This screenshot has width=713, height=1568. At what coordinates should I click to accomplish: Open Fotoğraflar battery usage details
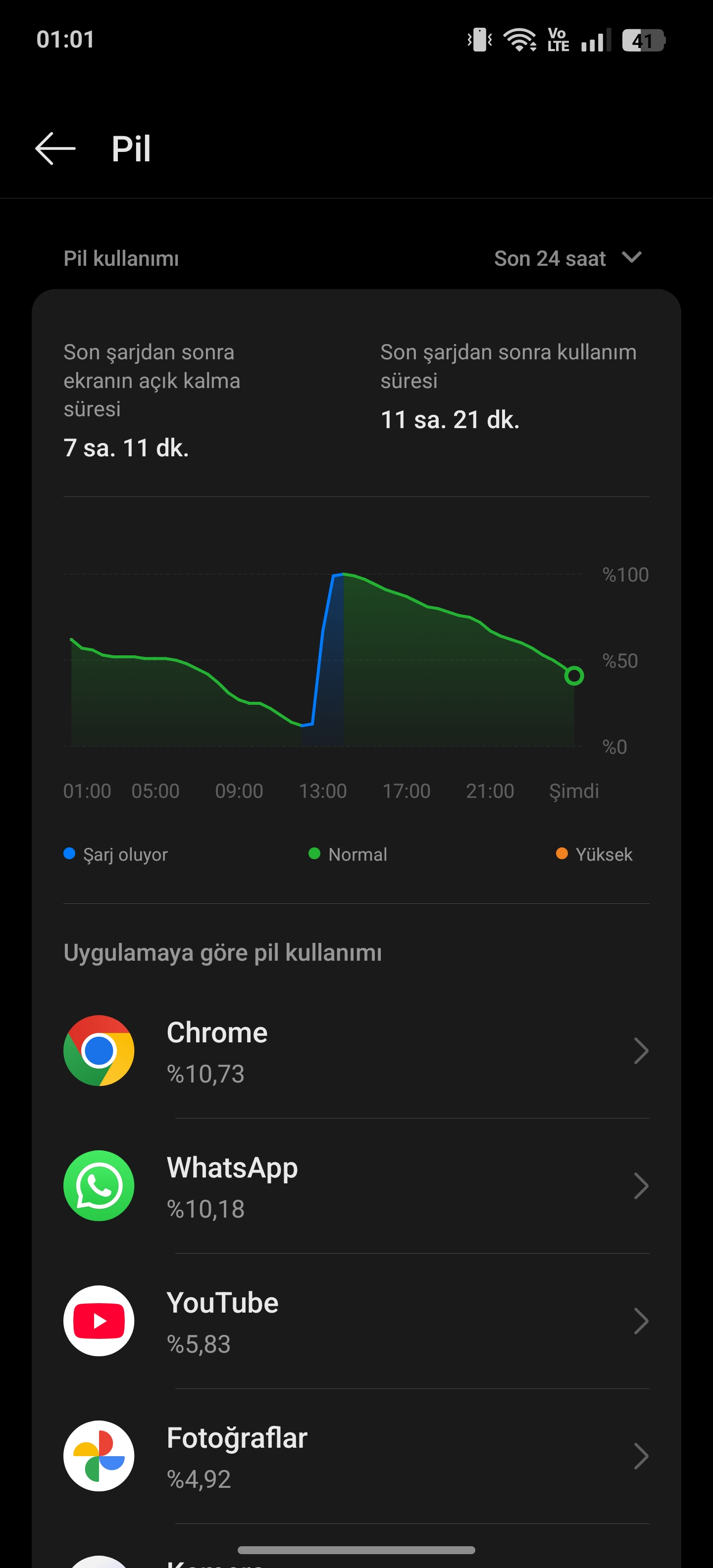click(356, 1456)
